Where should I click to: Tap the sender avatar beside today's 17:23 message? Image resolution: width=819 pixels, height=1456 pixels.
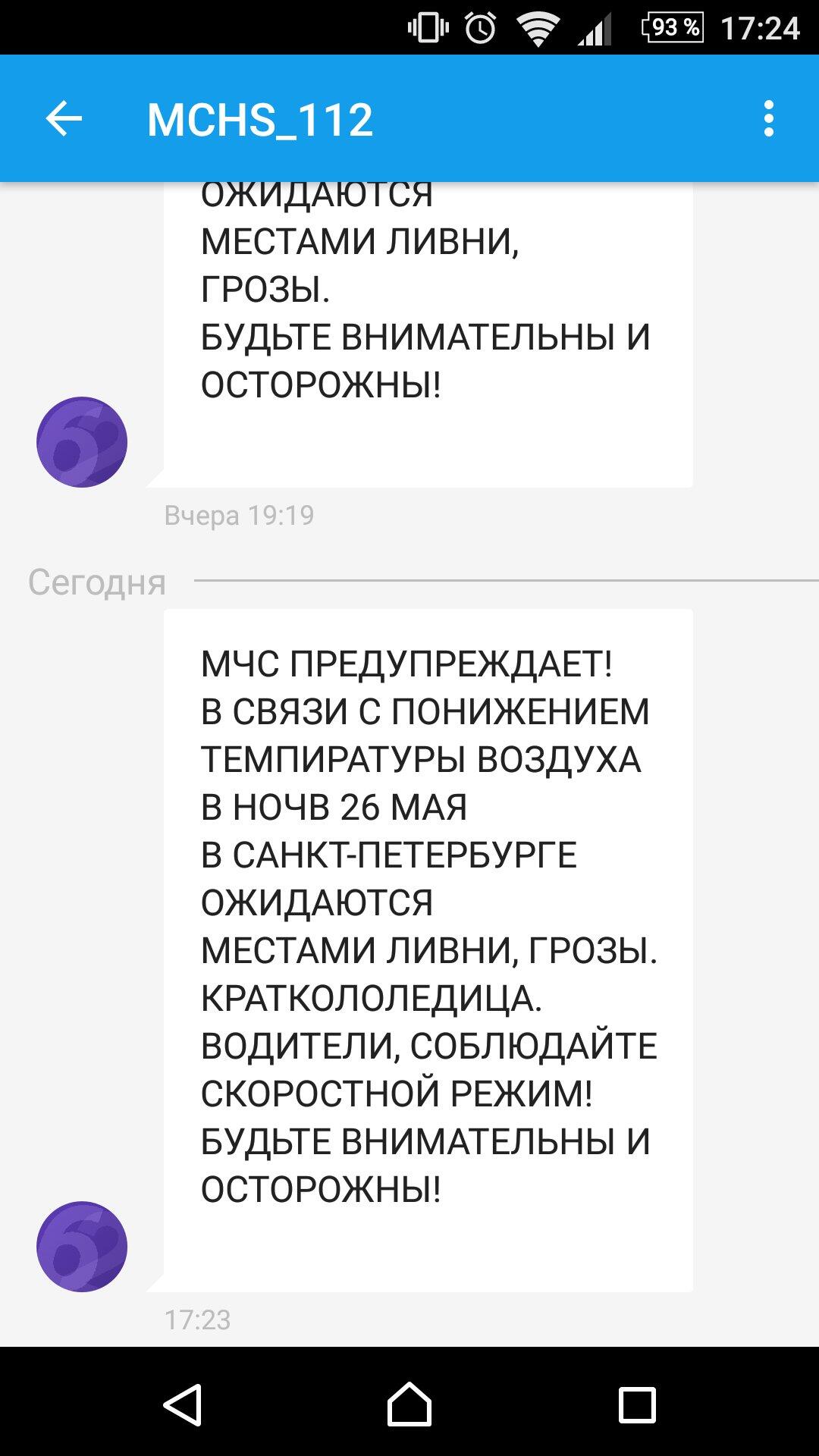[82, 1246]
